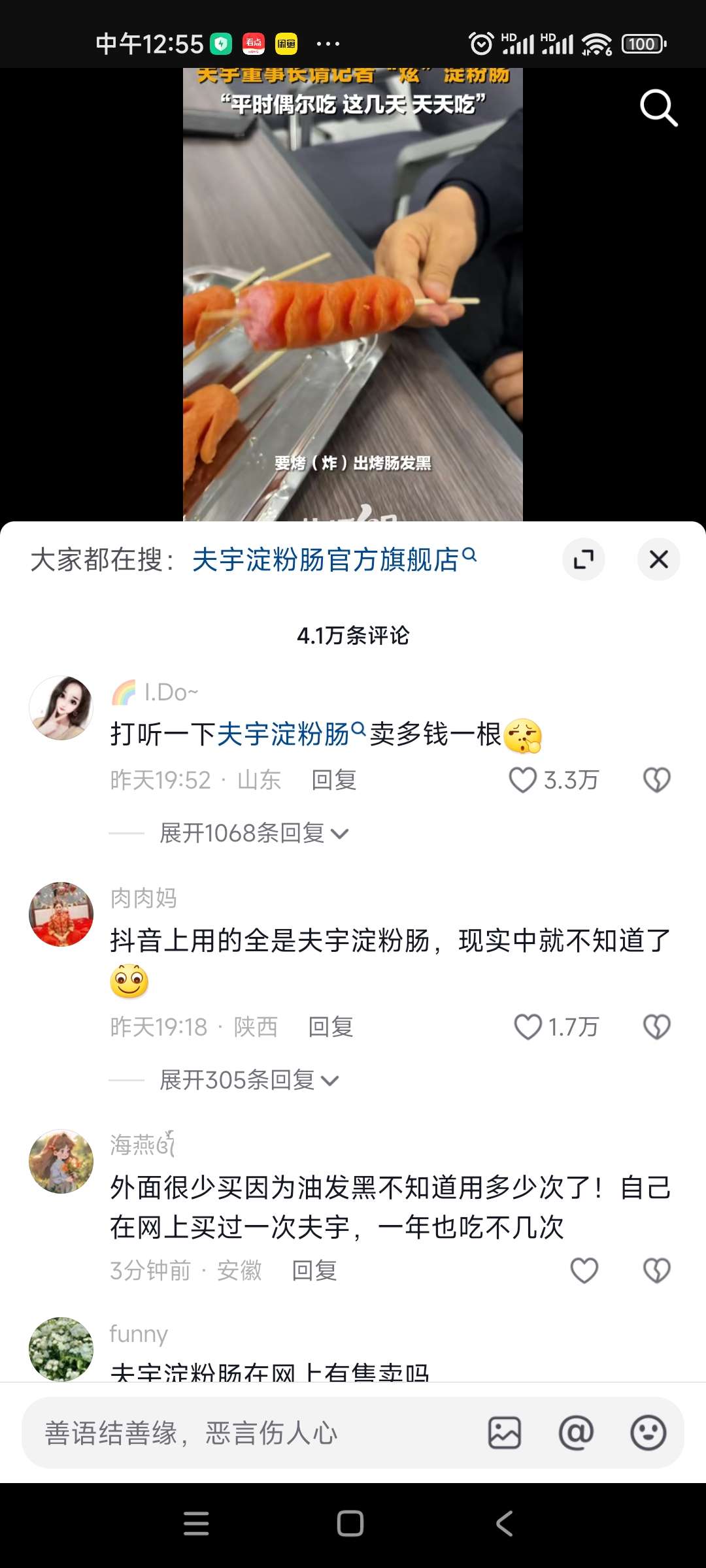Attach an image to your comment
The image size is (706, 1568).
click(505, 1433)
